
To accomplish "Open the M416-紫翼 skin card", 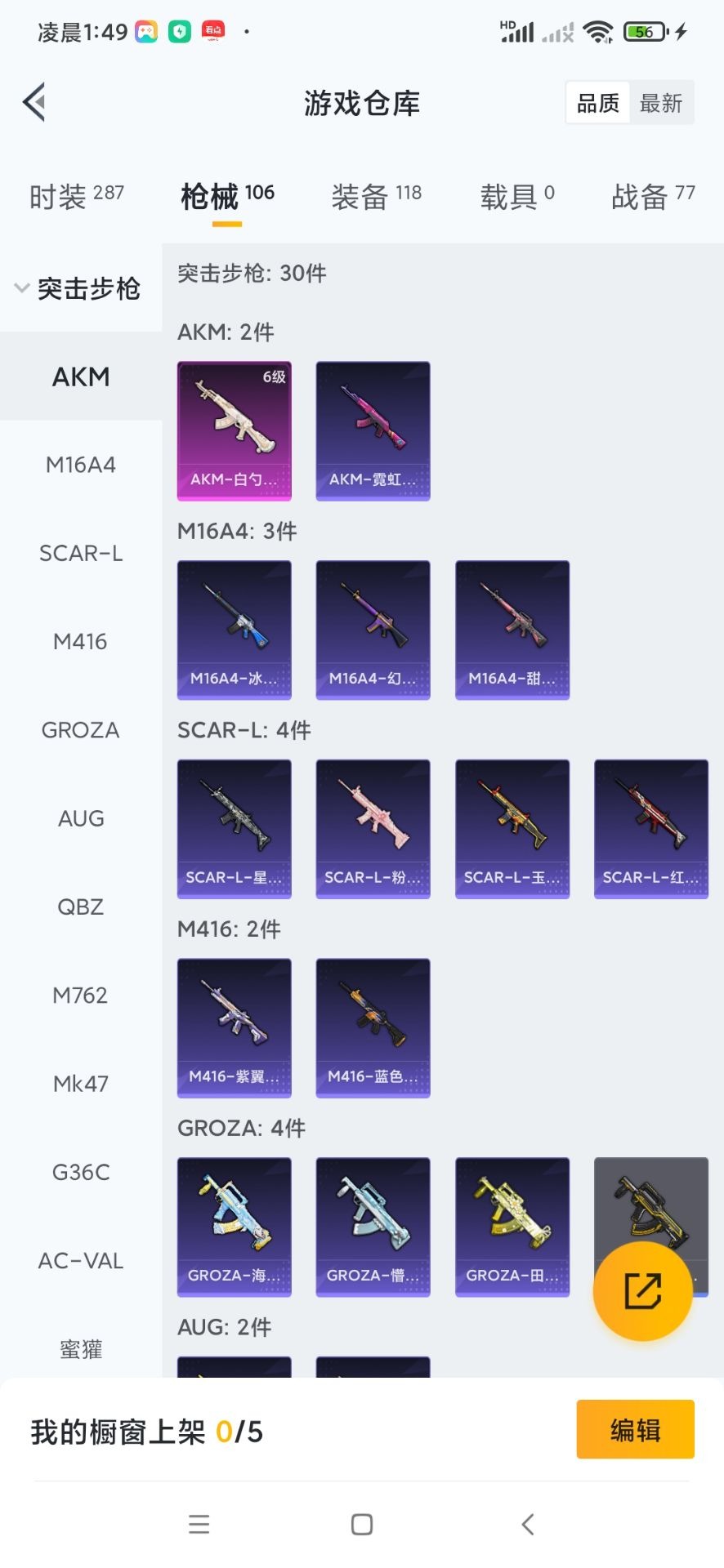I will 235,1027.
